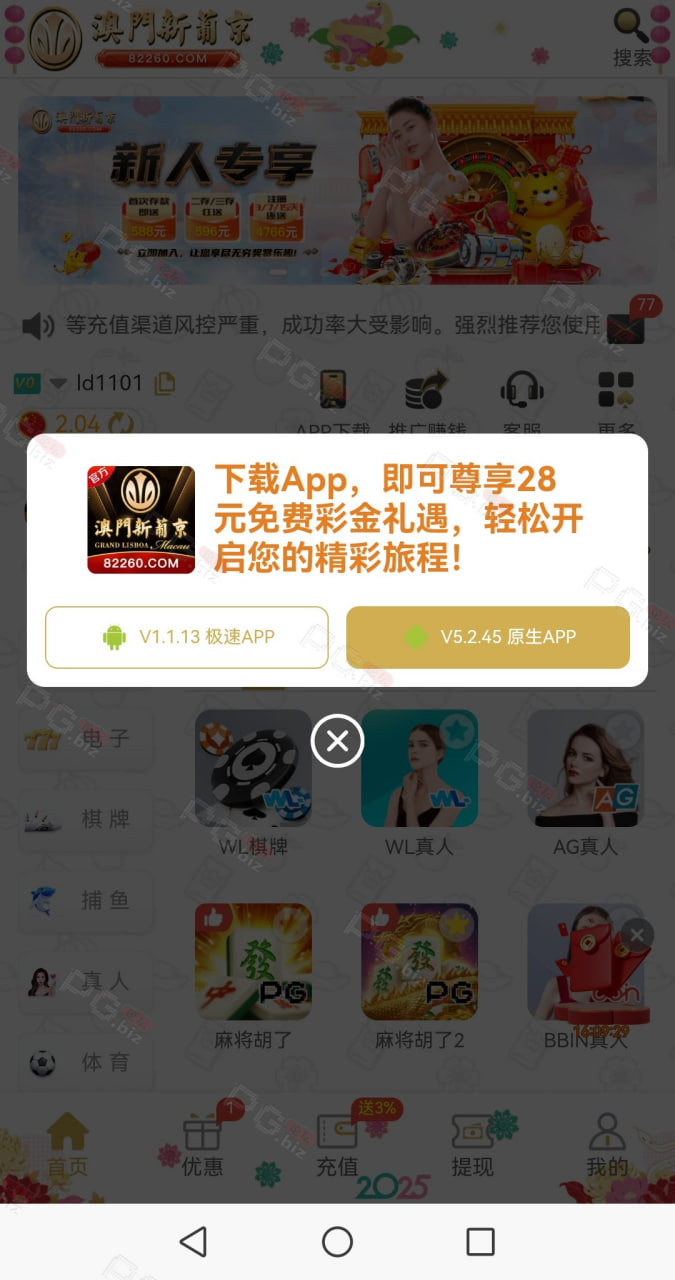Switch to the 我的 tab
Viewport: 675px width, 1280px height.
(607, 1146)
